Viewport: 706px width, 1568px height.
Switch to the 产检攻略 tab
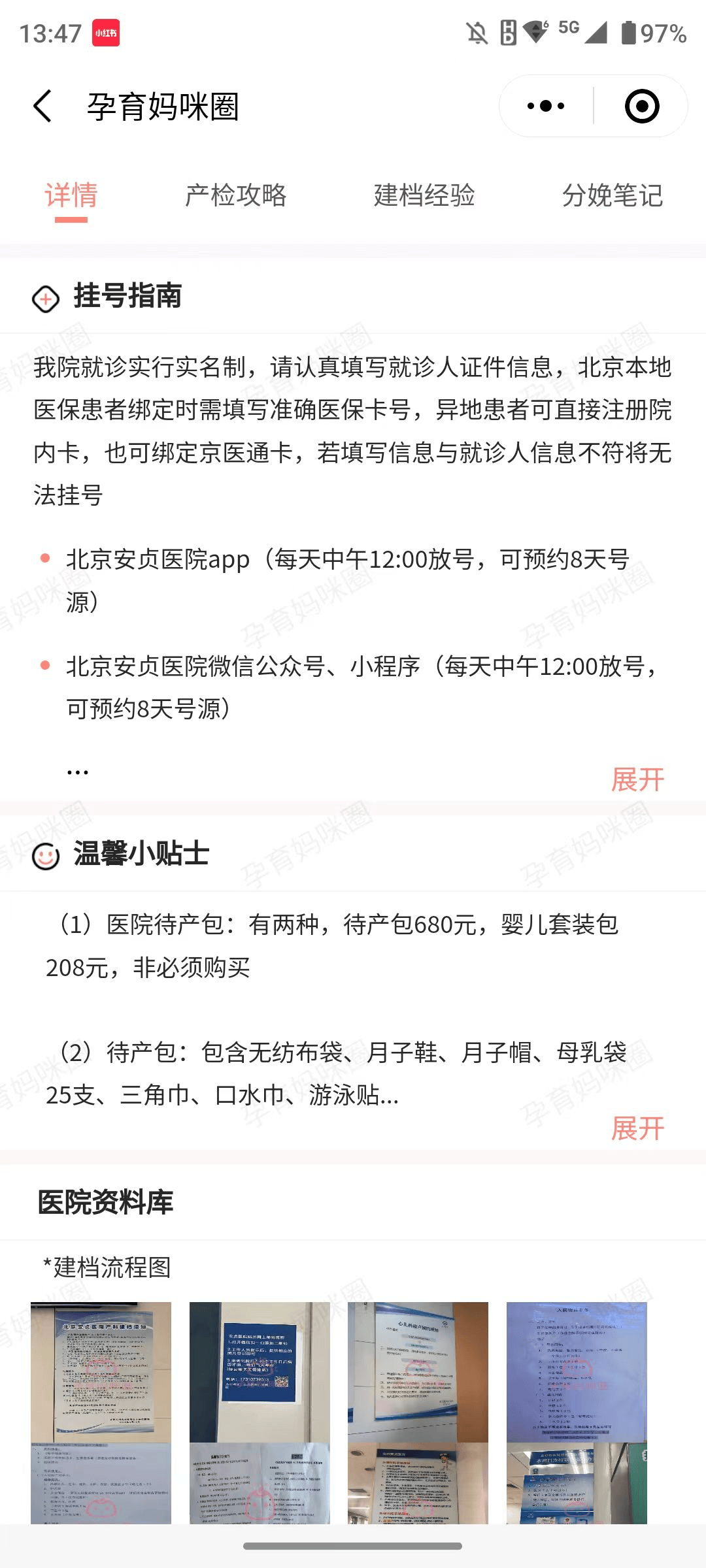coord(236,195)
